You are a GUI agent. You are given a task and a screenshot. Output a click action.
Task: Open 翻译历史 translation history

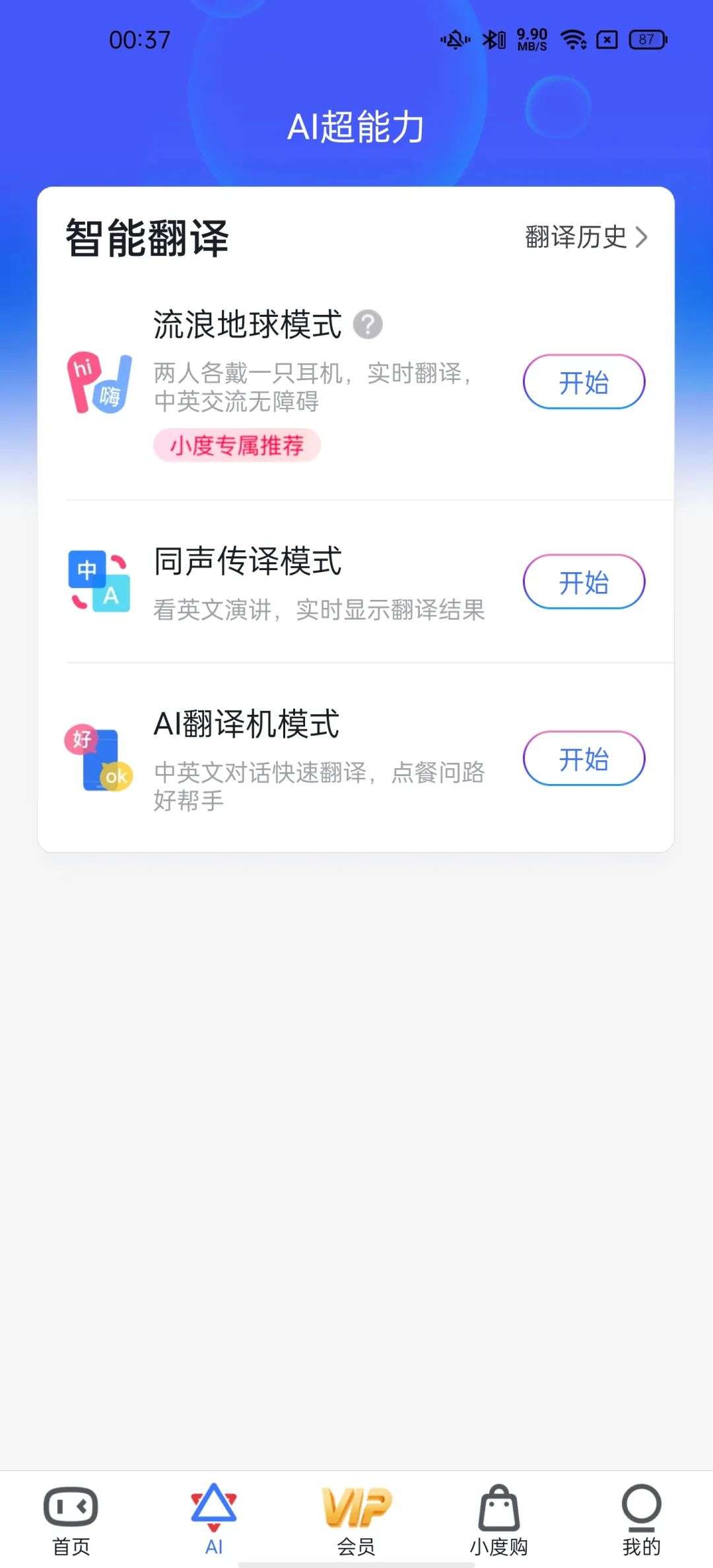[586, 237]
